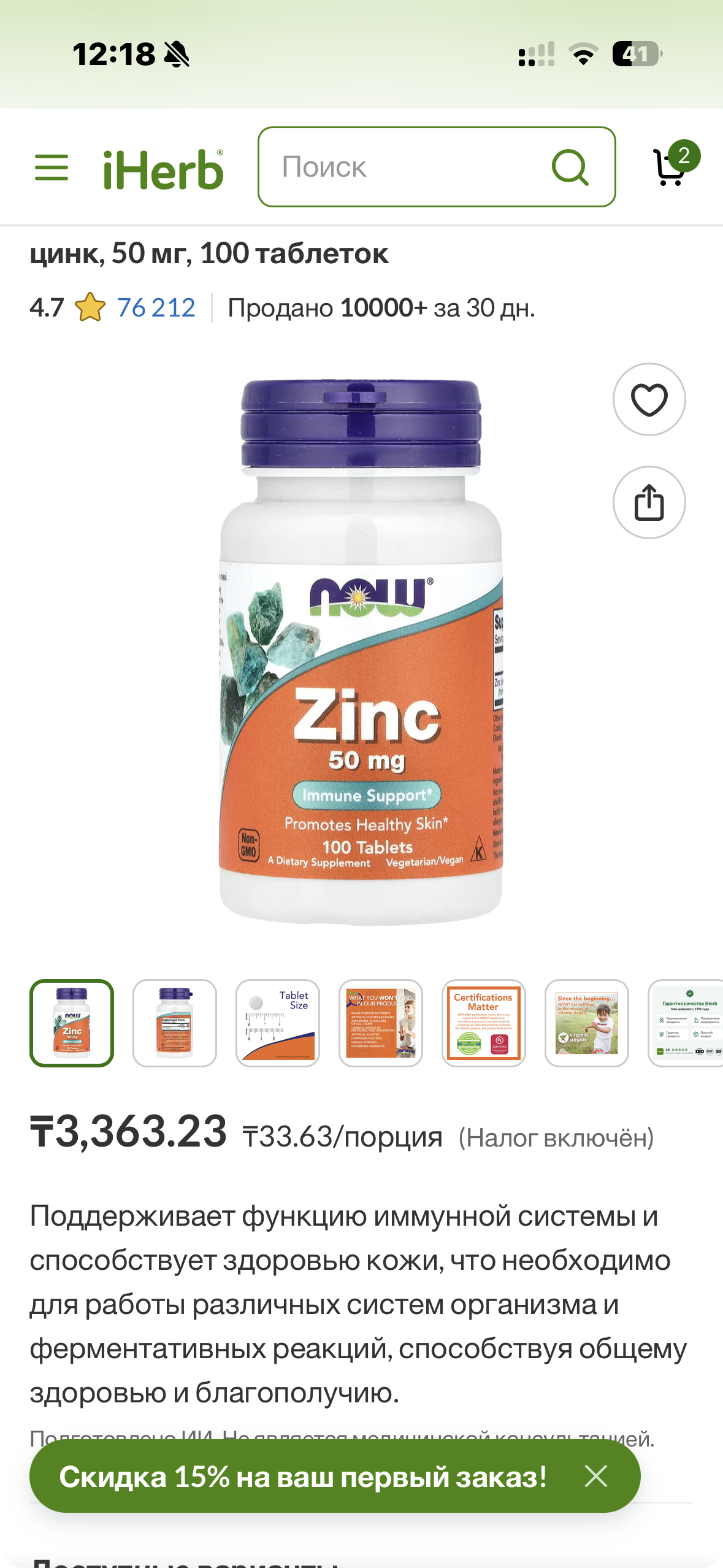Open the hamburger menu
This screenshot has width=723, height=1568.
(52, 167)
